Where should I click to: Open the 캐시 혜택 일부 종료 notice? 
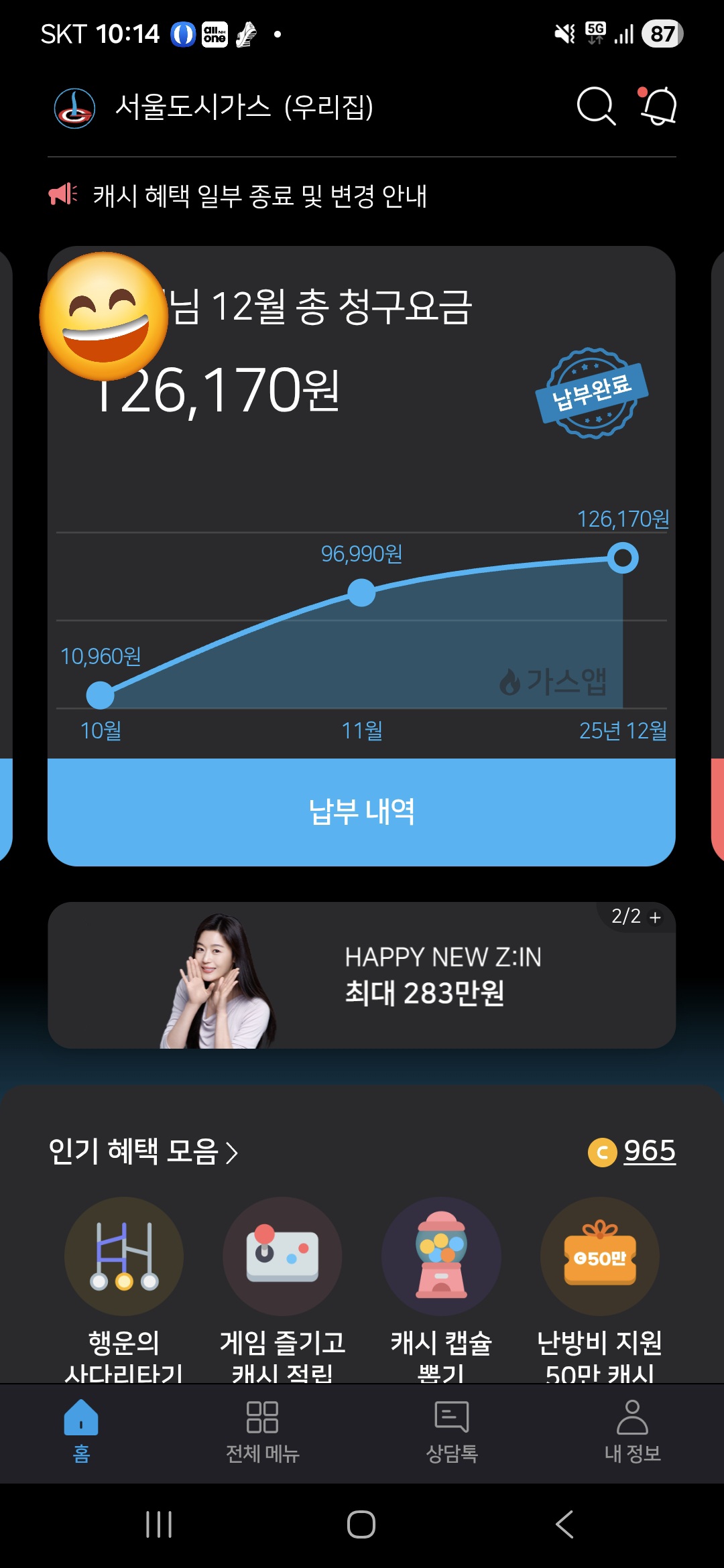(259, 196)
